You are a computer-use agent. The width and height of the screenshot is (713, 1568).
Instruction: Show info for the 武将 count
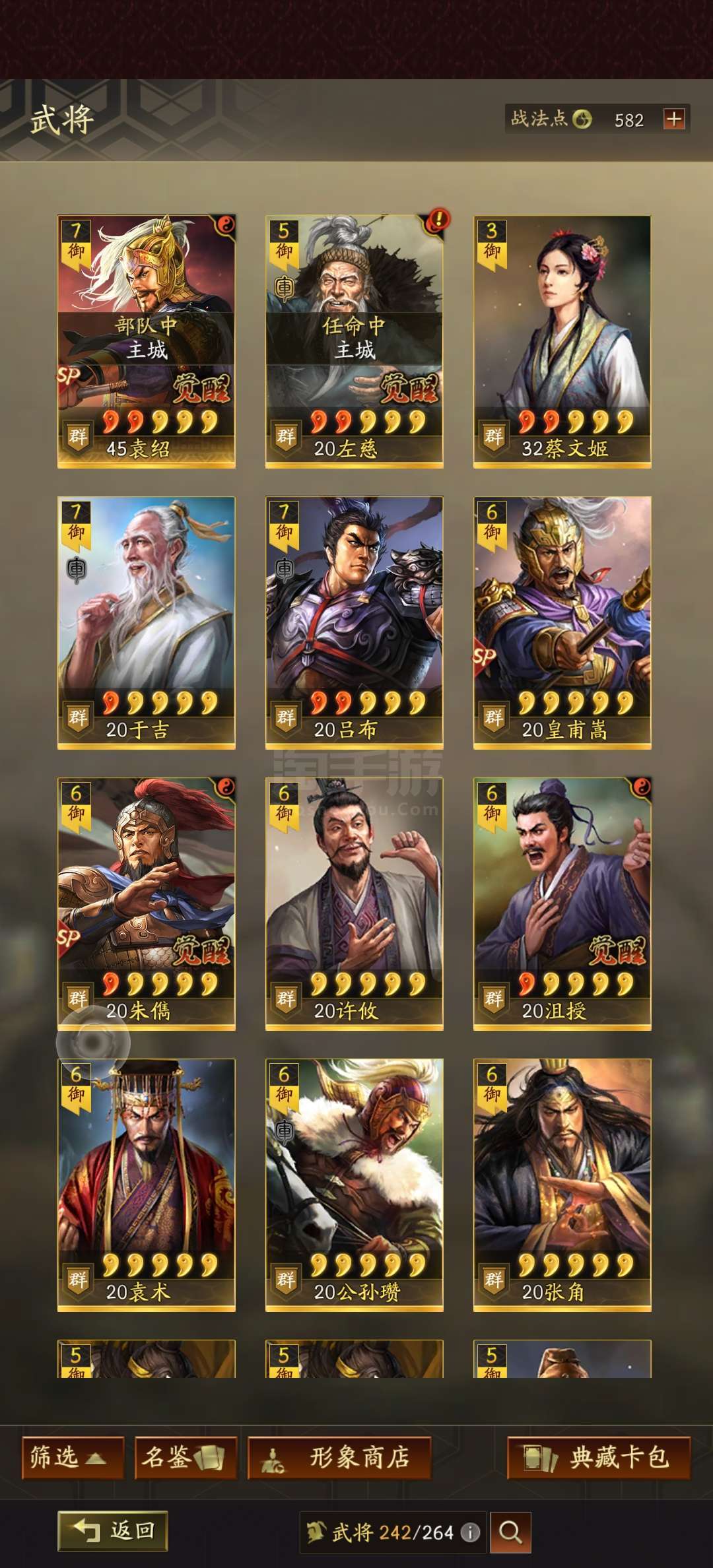coord(470,1532)
